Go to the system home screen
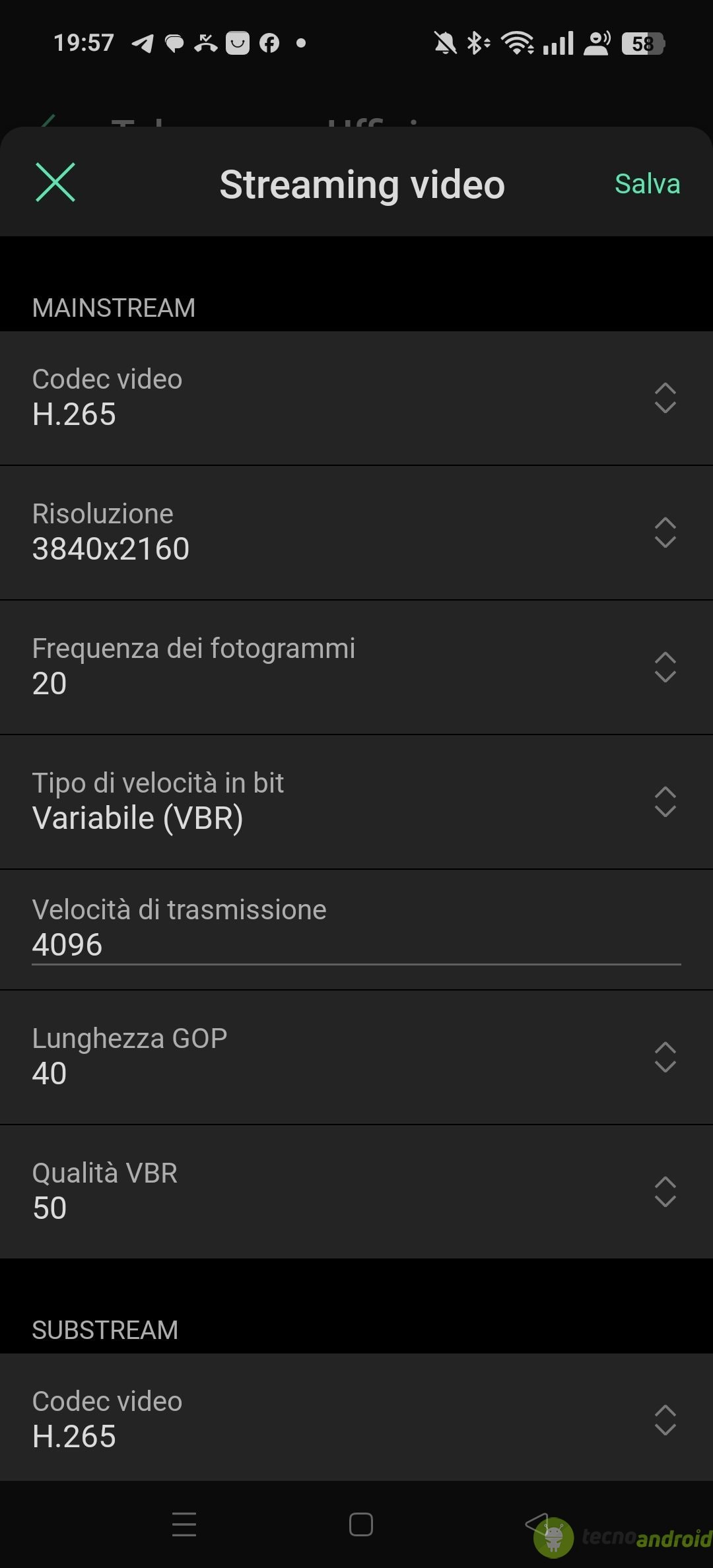The height and width of the screenshot is (1568, 713). pyautogui.click(x=361, y=1524)
